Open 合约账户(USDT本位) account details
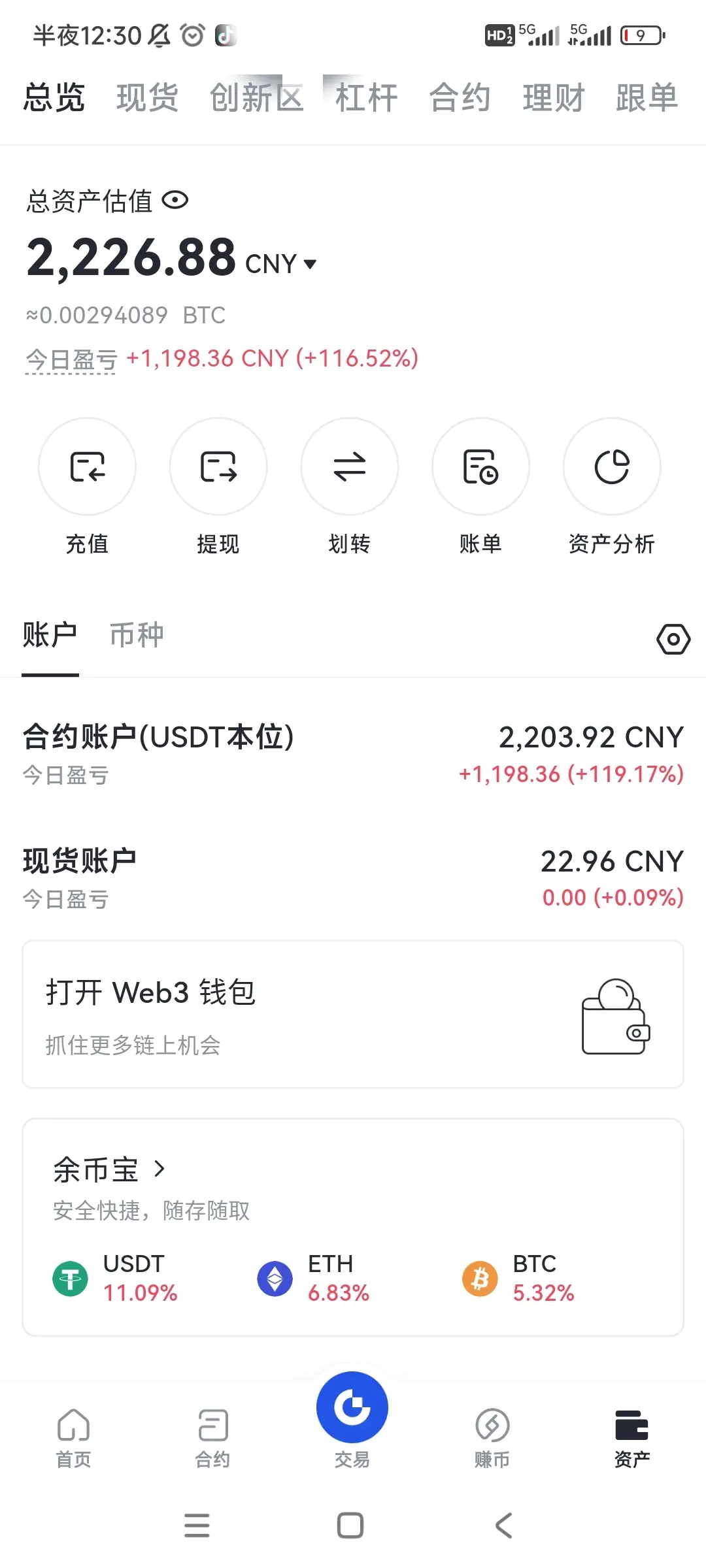Image resolution: width=706 pixels, height=1568 pixels. click(x=353, y=754)
